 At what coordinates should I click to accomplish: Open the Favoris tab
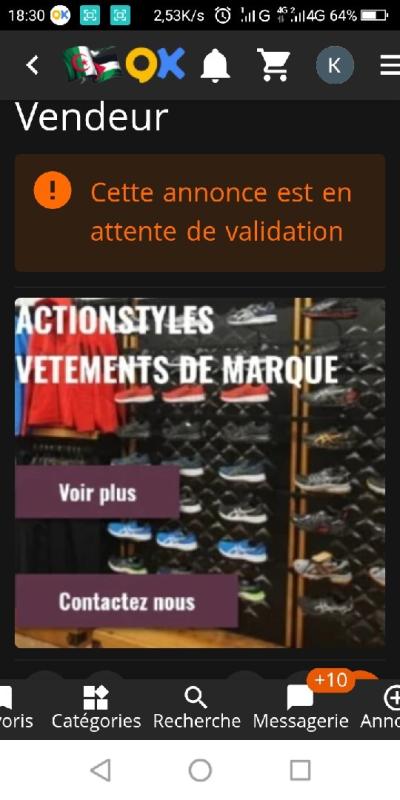[x=15, y=708]
